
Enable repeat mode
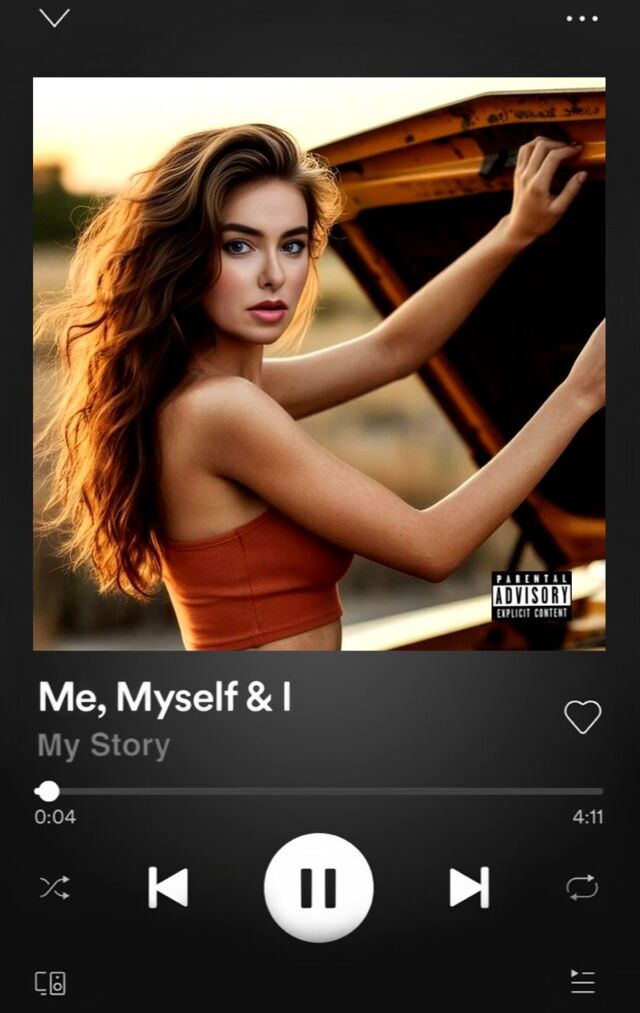(x=582, y=888)
